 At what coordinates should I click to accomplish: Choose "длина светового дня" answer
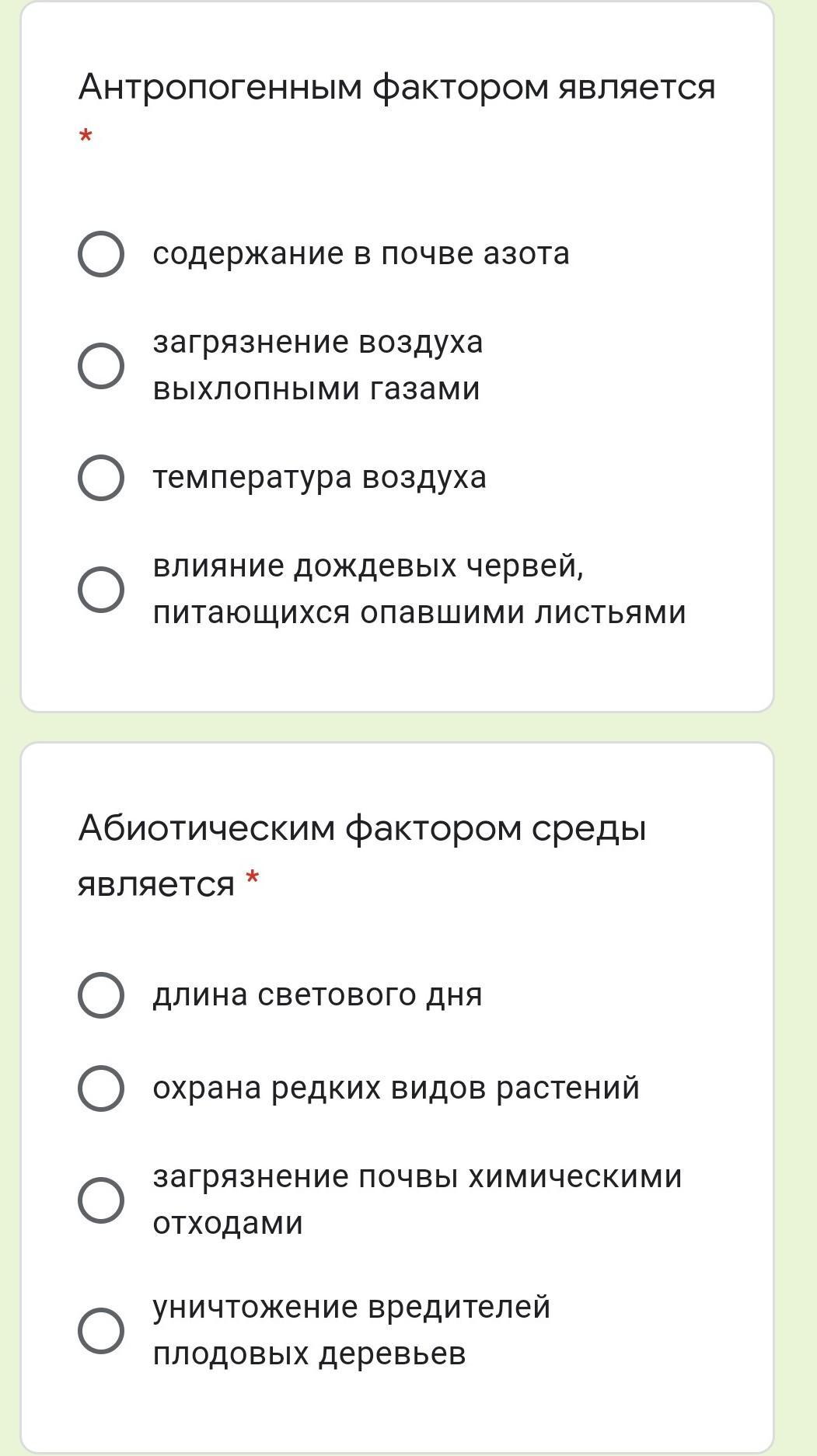coord(101,995)
